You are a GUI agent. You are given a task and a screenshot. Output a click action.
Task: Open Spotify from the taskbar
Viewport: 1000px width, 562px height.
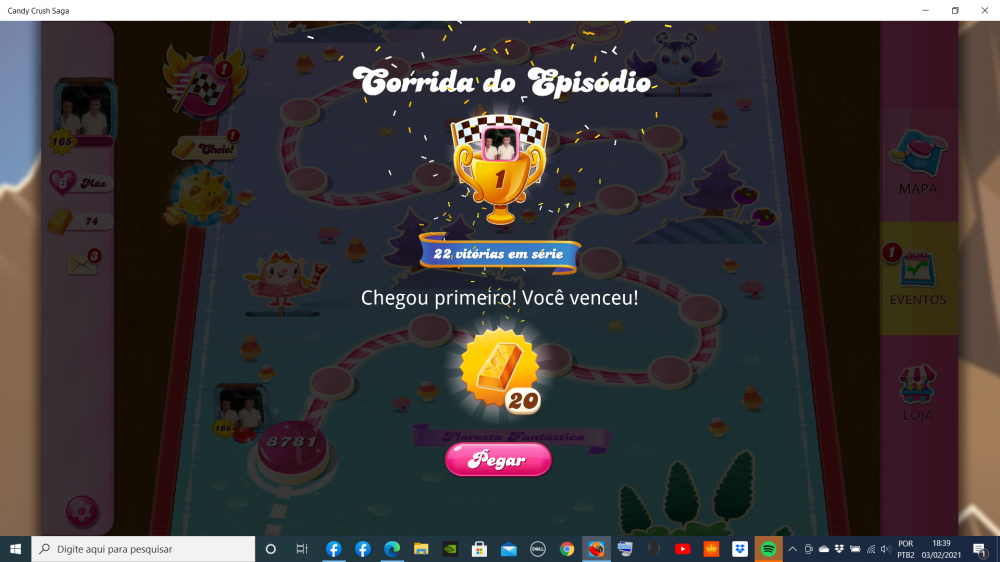(x=768, y=549)
